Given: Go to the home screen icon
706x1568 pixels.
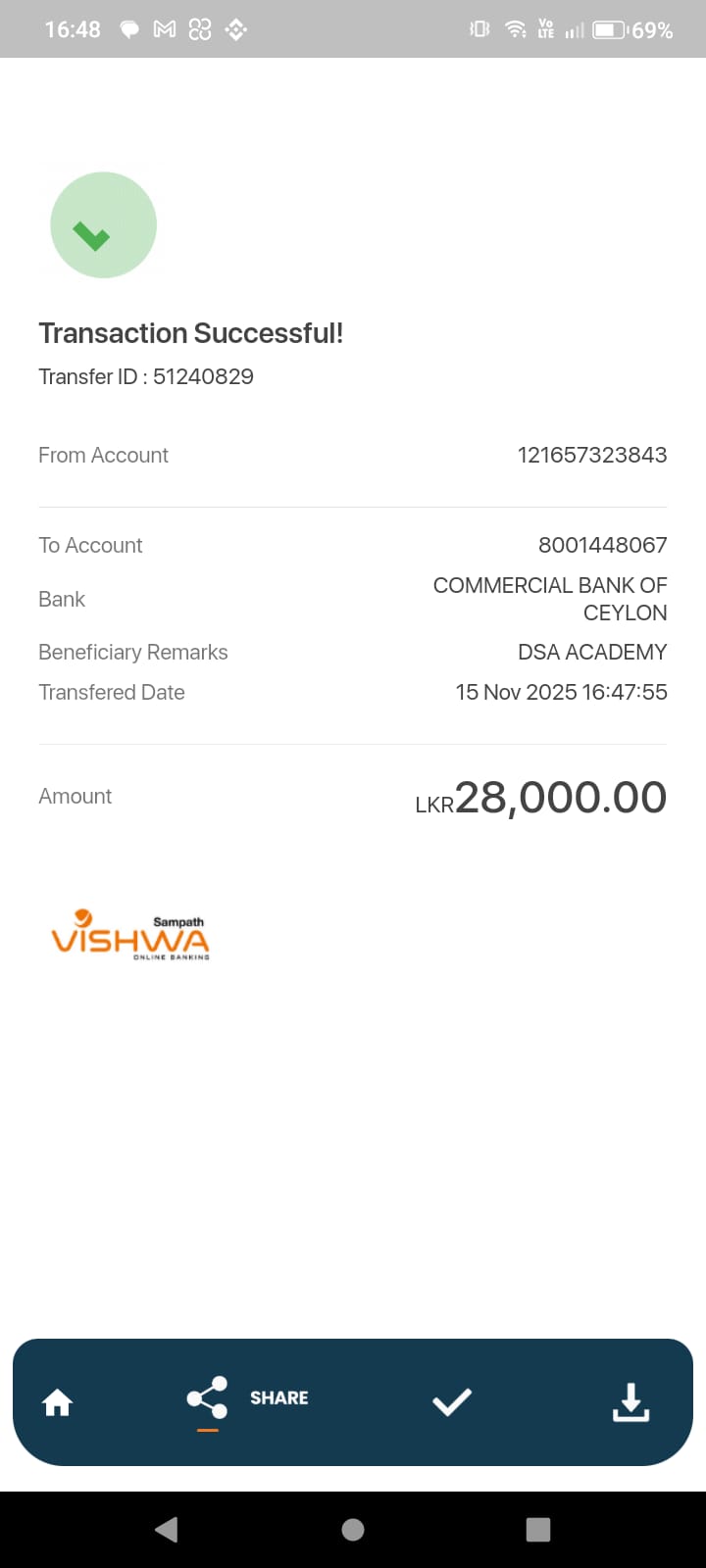Looking at the screenshot, I should (58, 1402).
